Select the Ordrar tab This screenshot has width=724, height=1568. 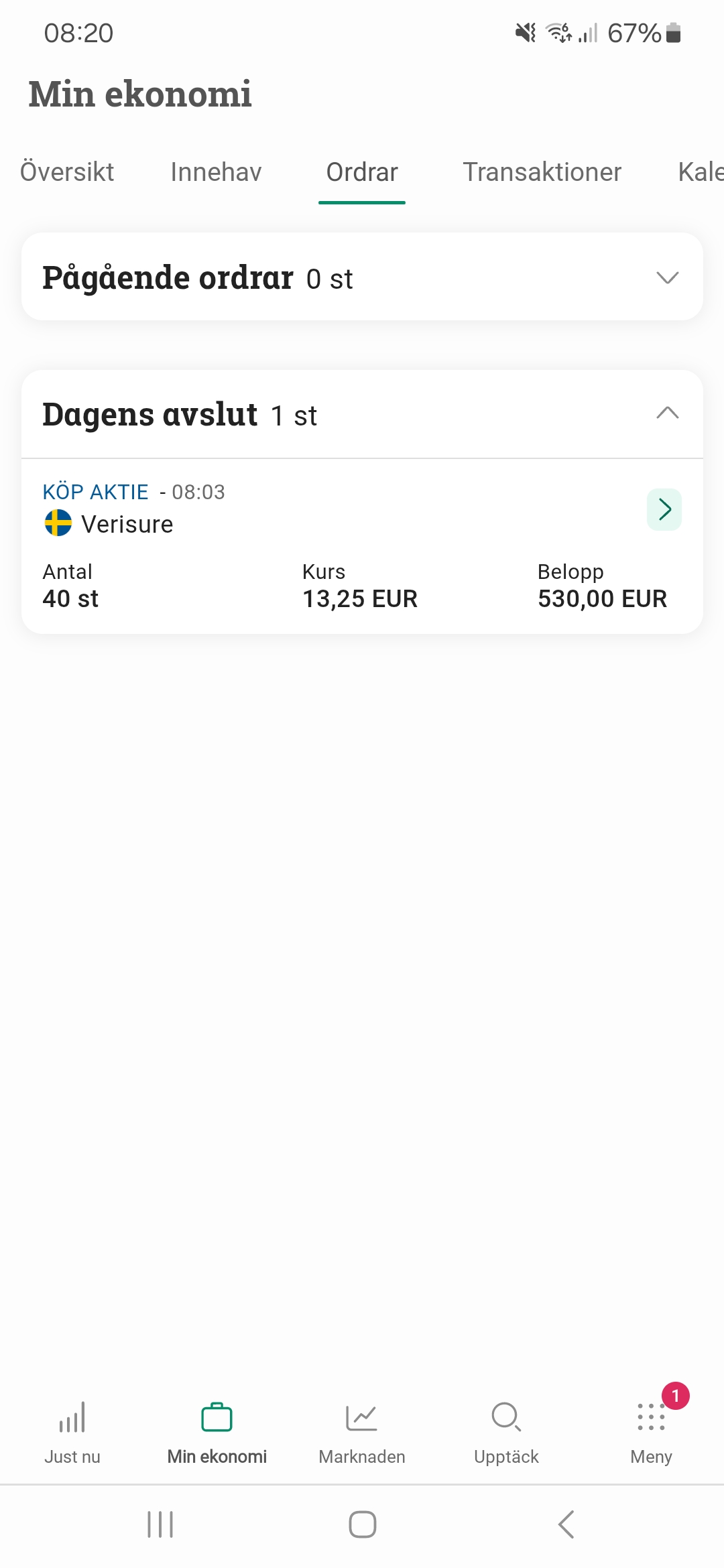(362, 172)
